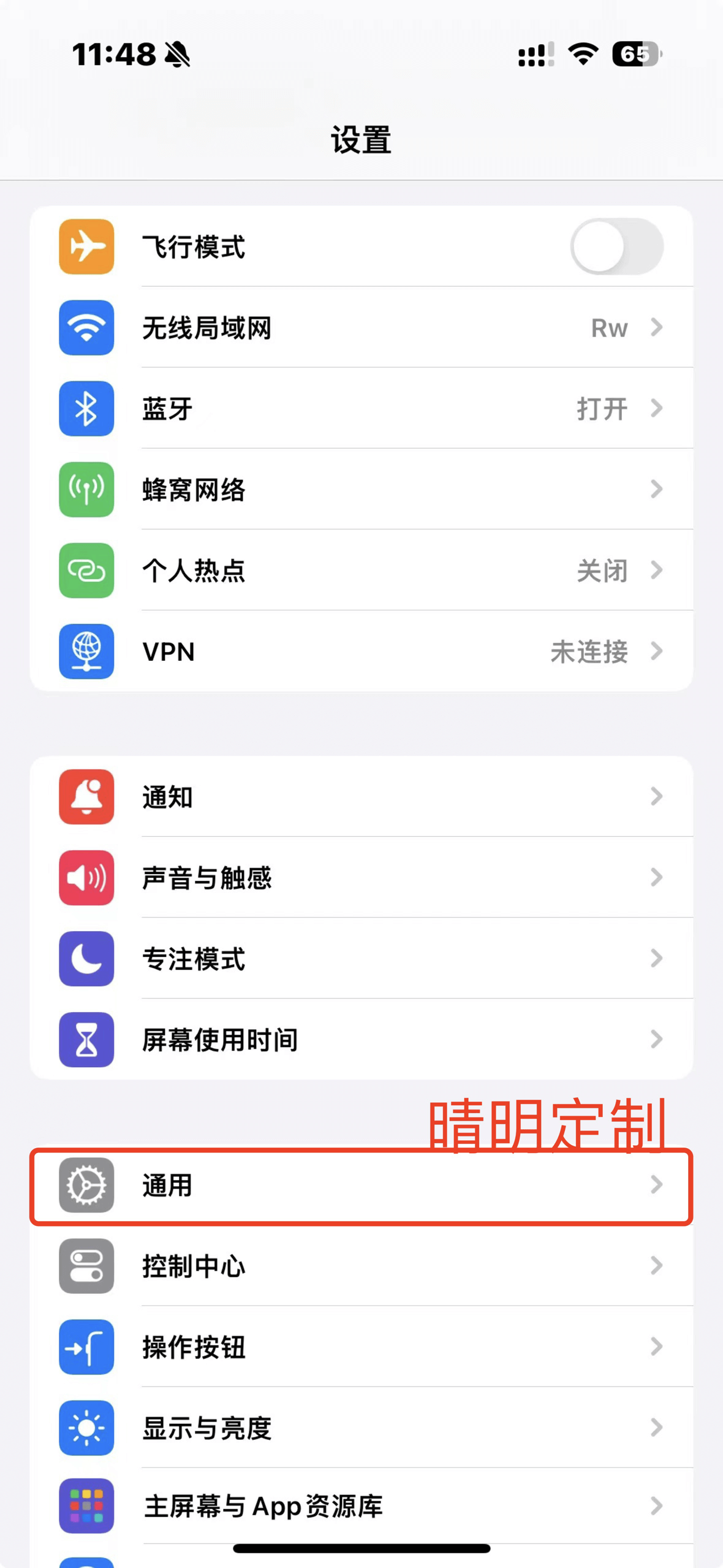Open 专注模式 focus settings
This screenshot has width=723, height=1568.
pos(362,958)
